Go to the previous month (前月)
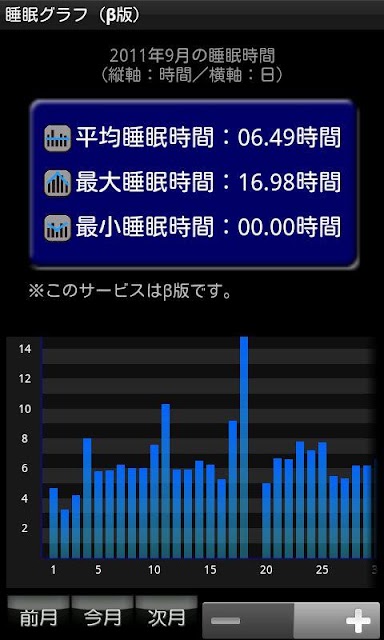Viewport: 384px width, 640px height. (x=38, y=617)
